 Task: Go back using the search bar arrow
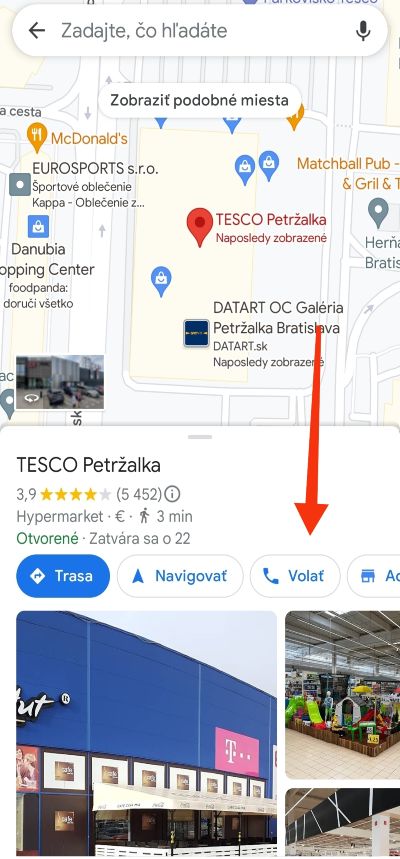[x=37, y=31]
